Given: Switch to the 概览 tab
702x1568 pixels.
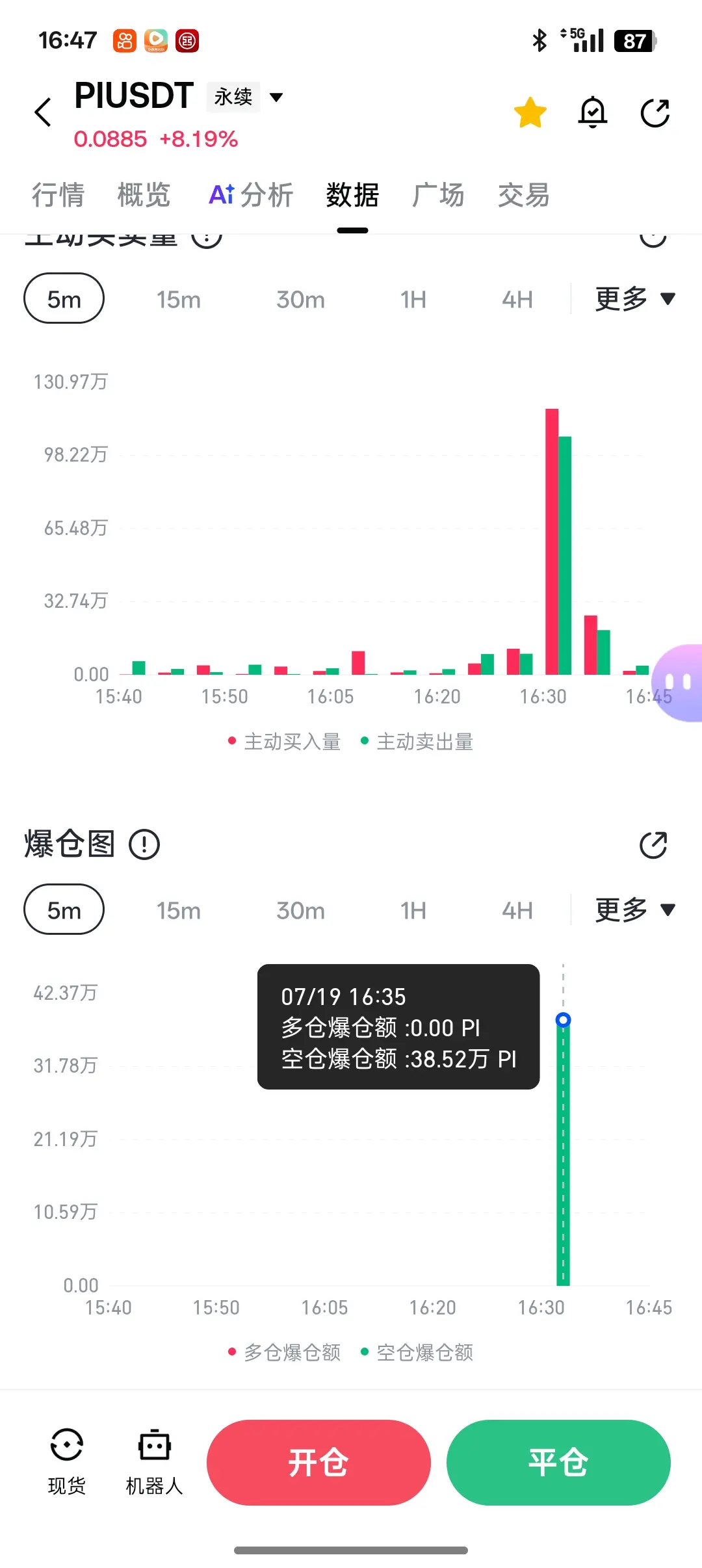Looking at the screenshot, I should [x=144, y=195].
